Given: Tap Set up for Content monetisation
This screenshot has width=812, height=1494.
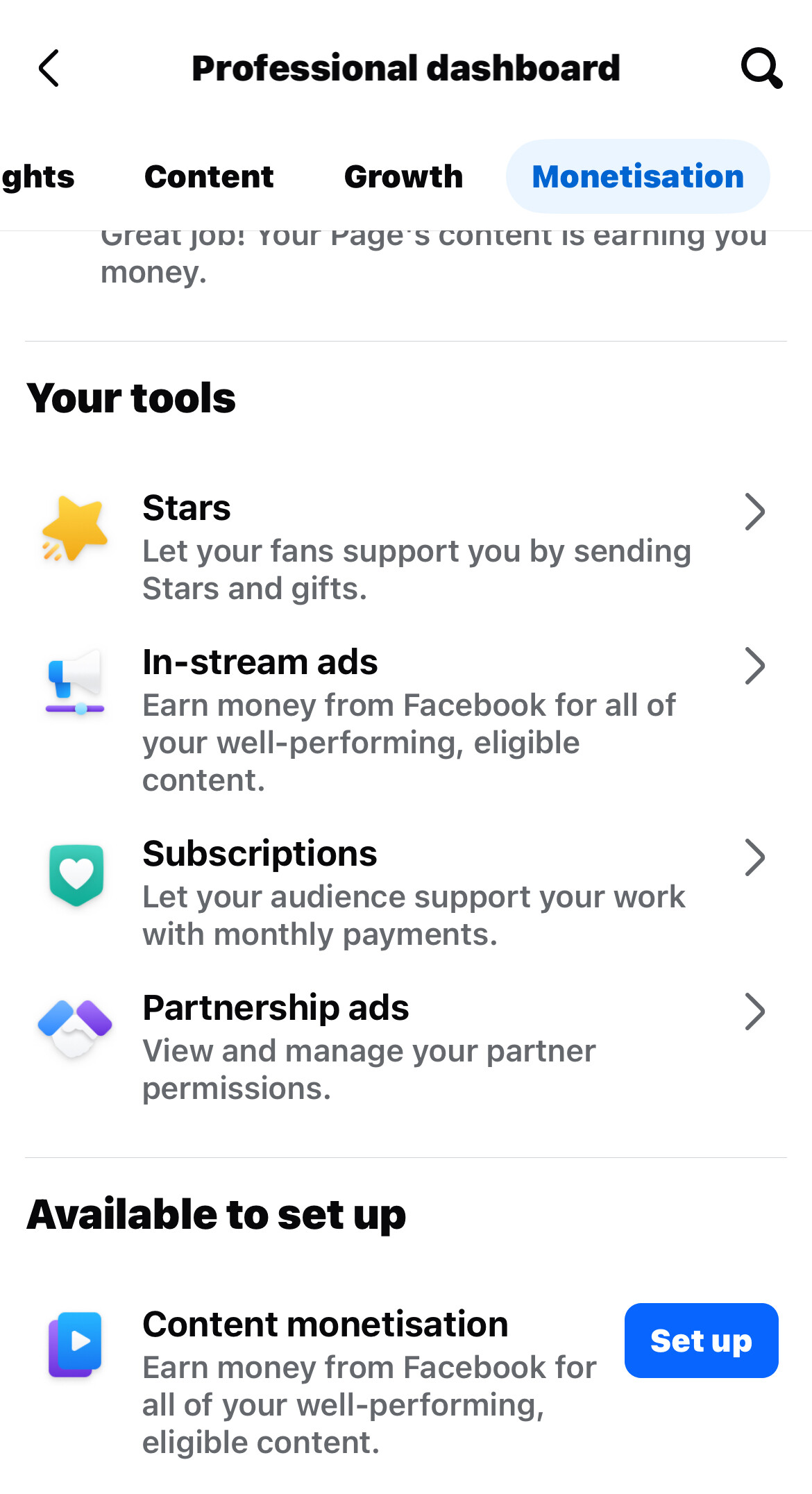Looking at the screenshot, I should pos(701,1341).
